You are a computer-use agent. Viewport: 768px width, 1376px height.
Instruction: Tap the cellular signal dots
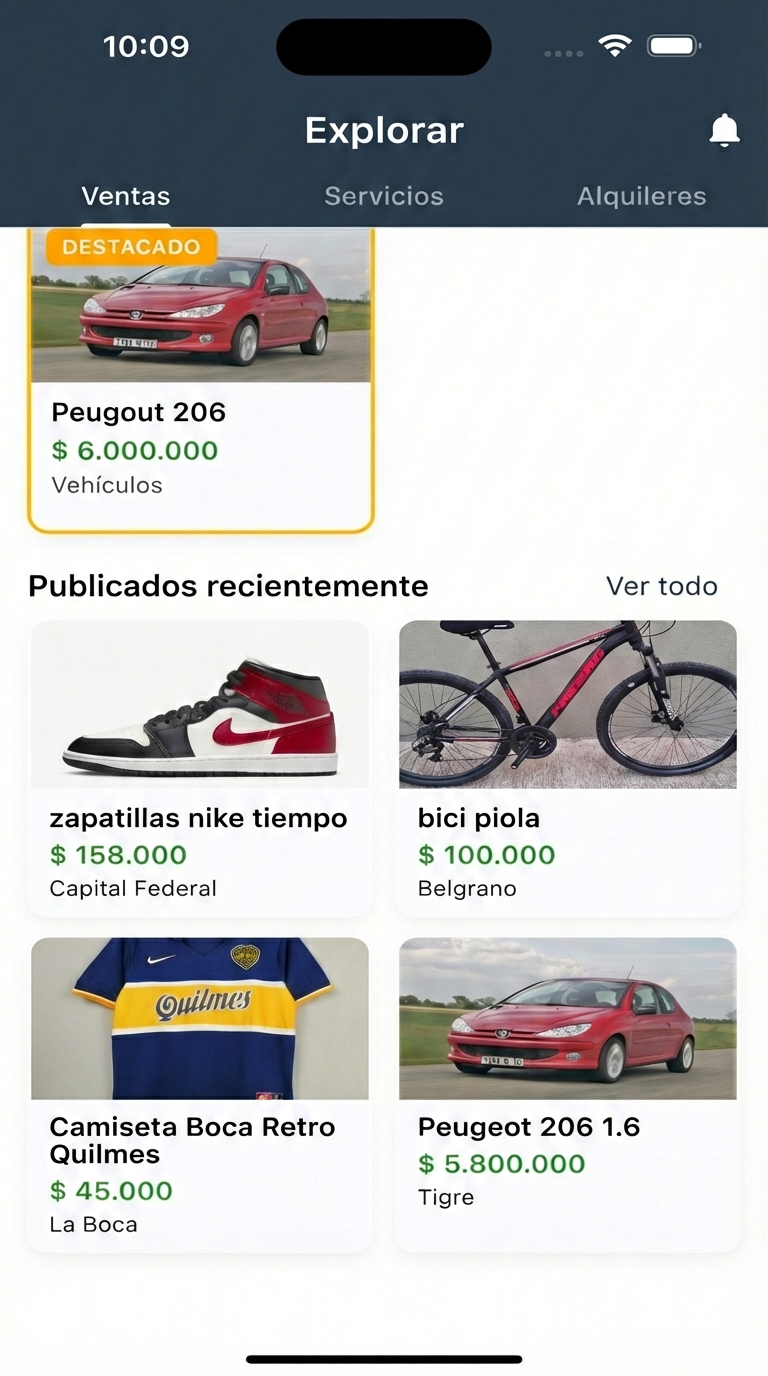[563, 54]
